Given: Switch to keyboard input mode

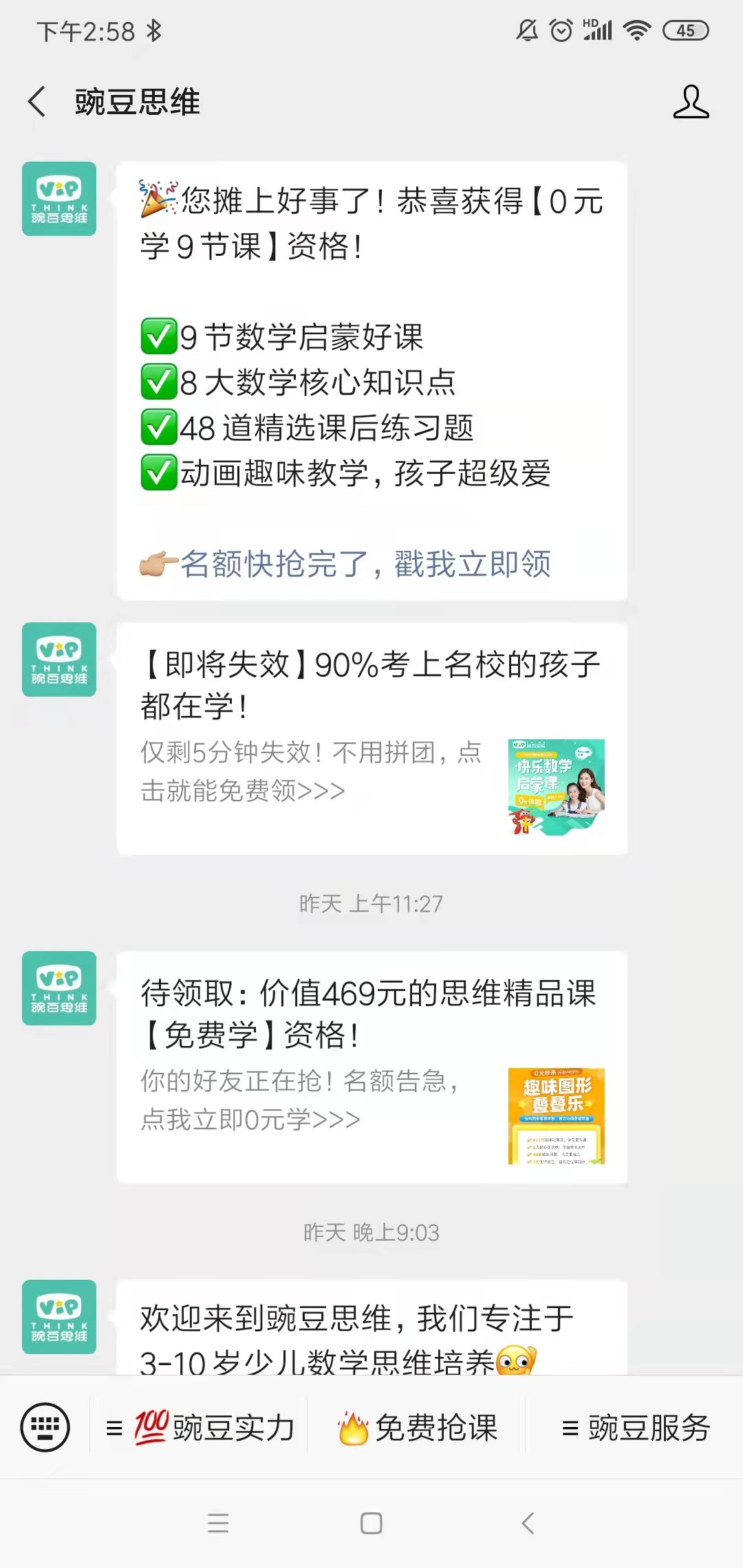Looking at the screenshot, I should pos(45,1428).
